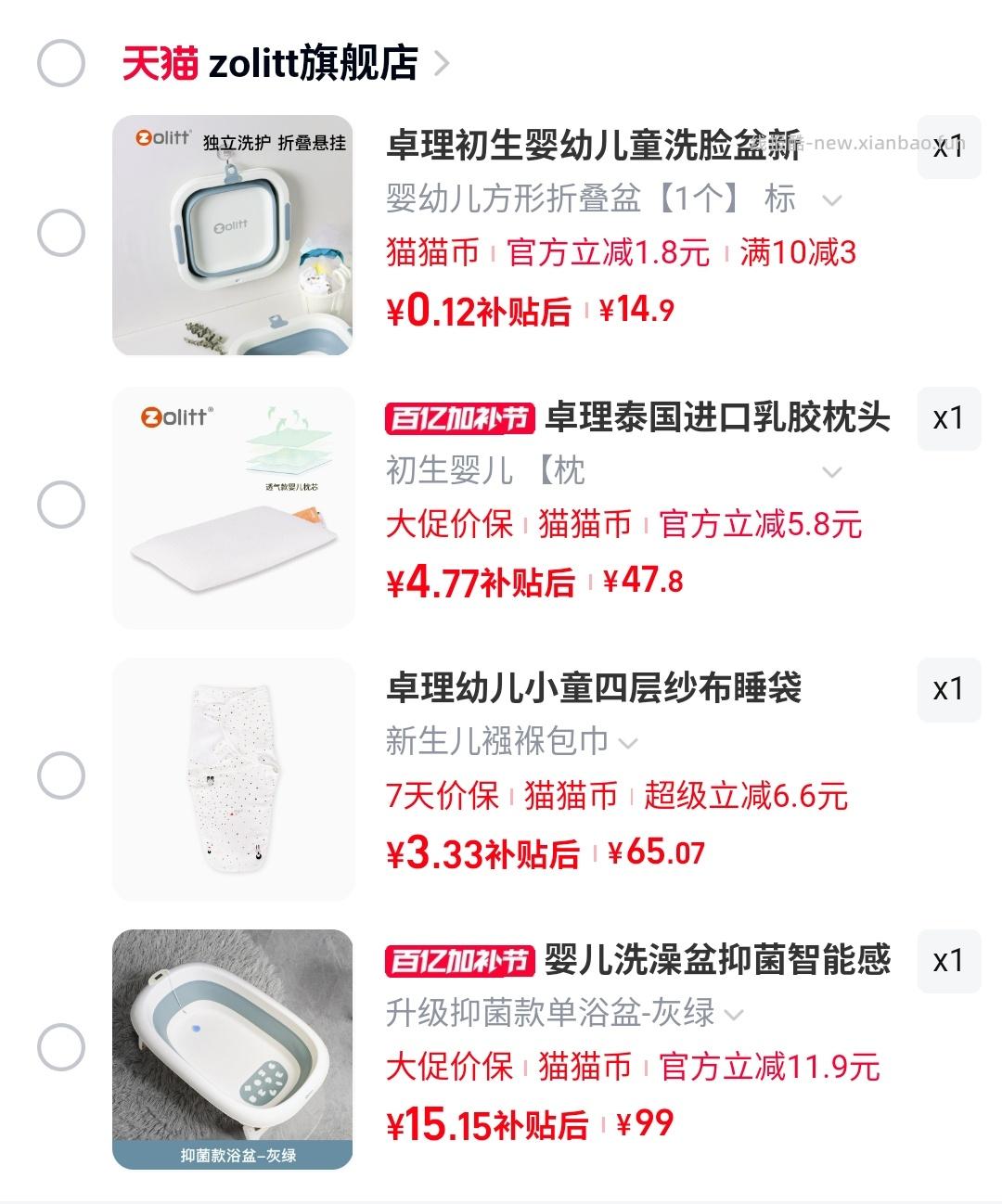Open the variant dropdown for 初生婴儿【枕
This screenshot has width=1002, height=1204.
click(831, 473)
